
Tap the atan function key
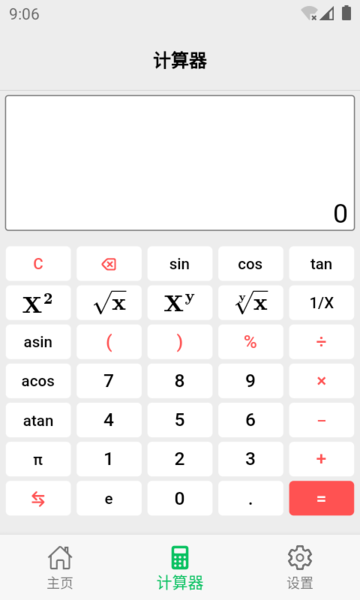[x=38, y=420]
